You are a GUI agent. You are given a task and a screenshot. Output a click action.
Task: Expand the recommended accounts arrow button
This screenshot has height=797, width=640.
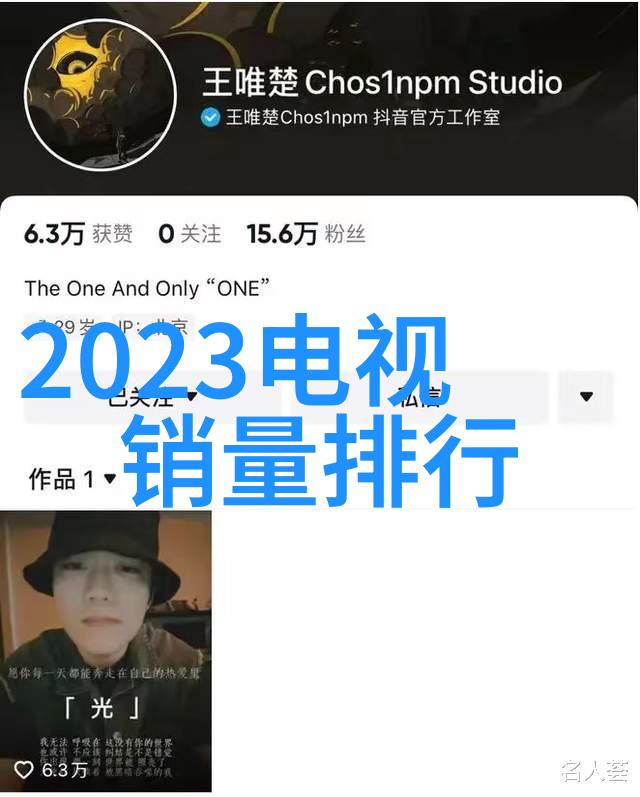586,397
